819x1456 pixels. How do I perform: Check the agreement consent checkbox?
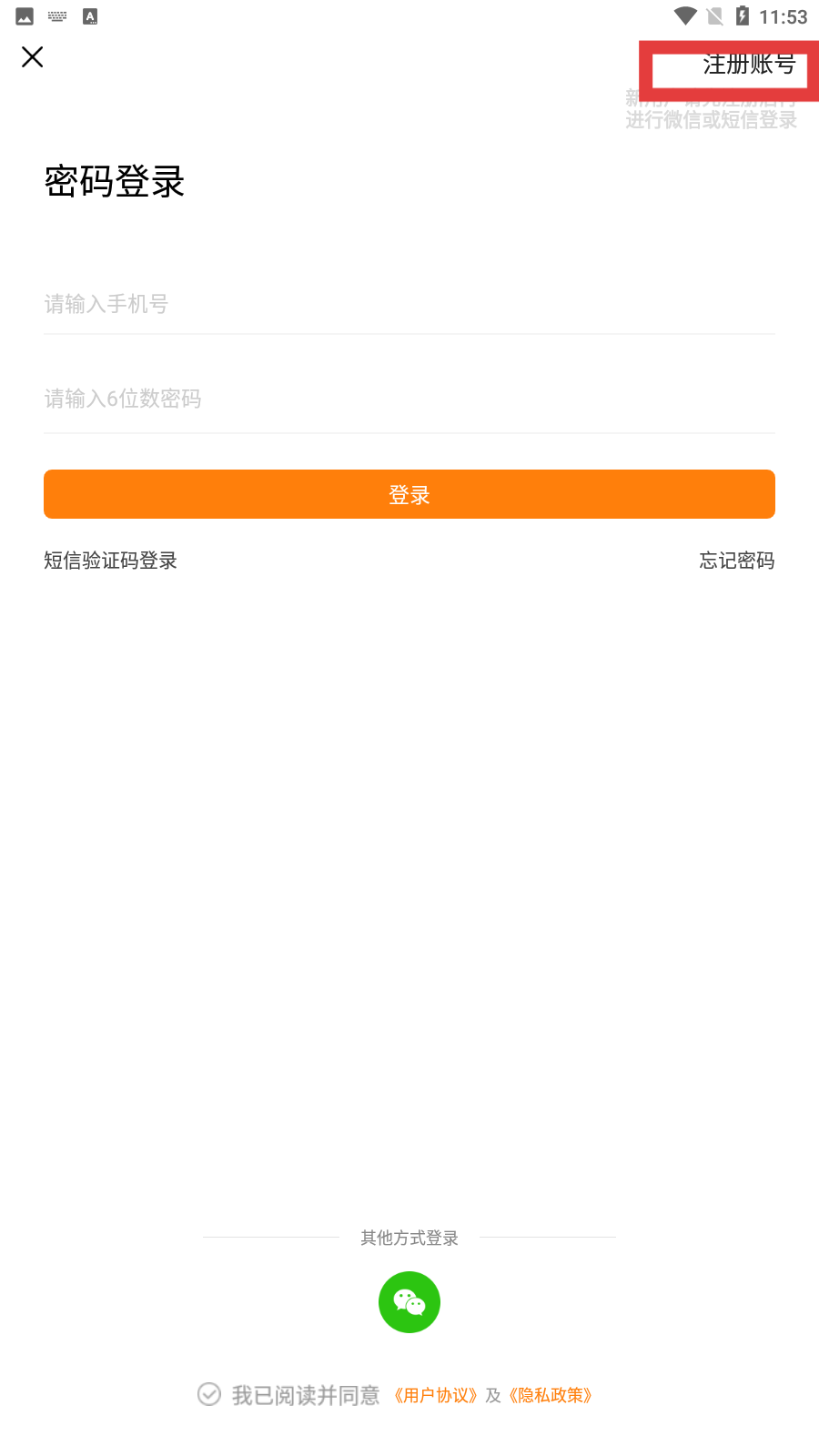[x=209, y=1394]
